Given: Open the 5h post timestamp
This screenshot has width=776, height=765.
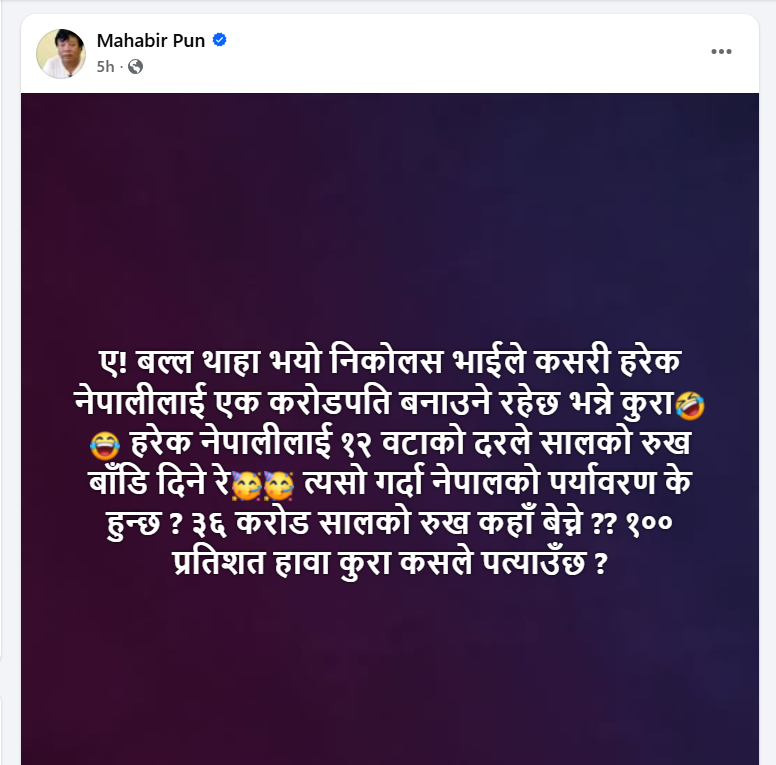Looking at the screenshot, I should tap(105, 66).
